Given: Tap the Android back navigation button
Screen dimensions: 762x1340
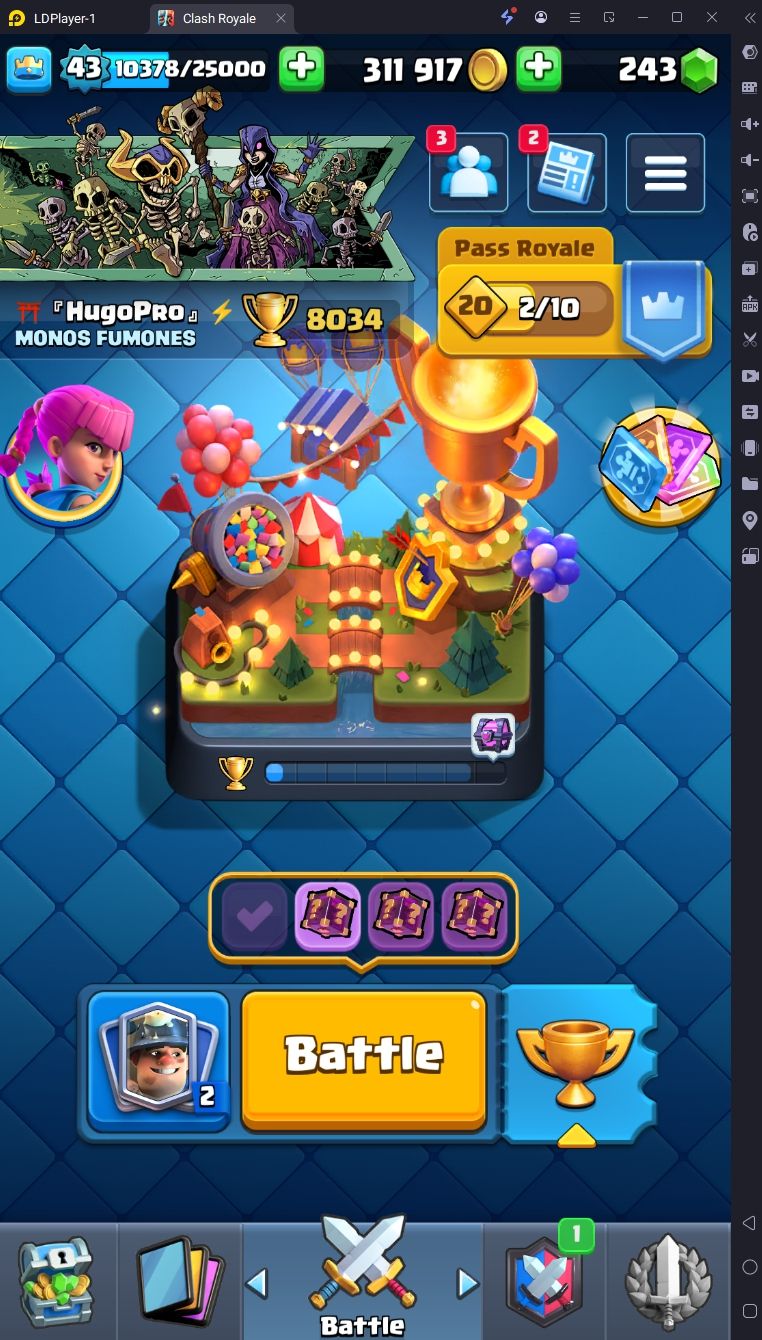Looking at the screenshot, I should [749, 1223].
